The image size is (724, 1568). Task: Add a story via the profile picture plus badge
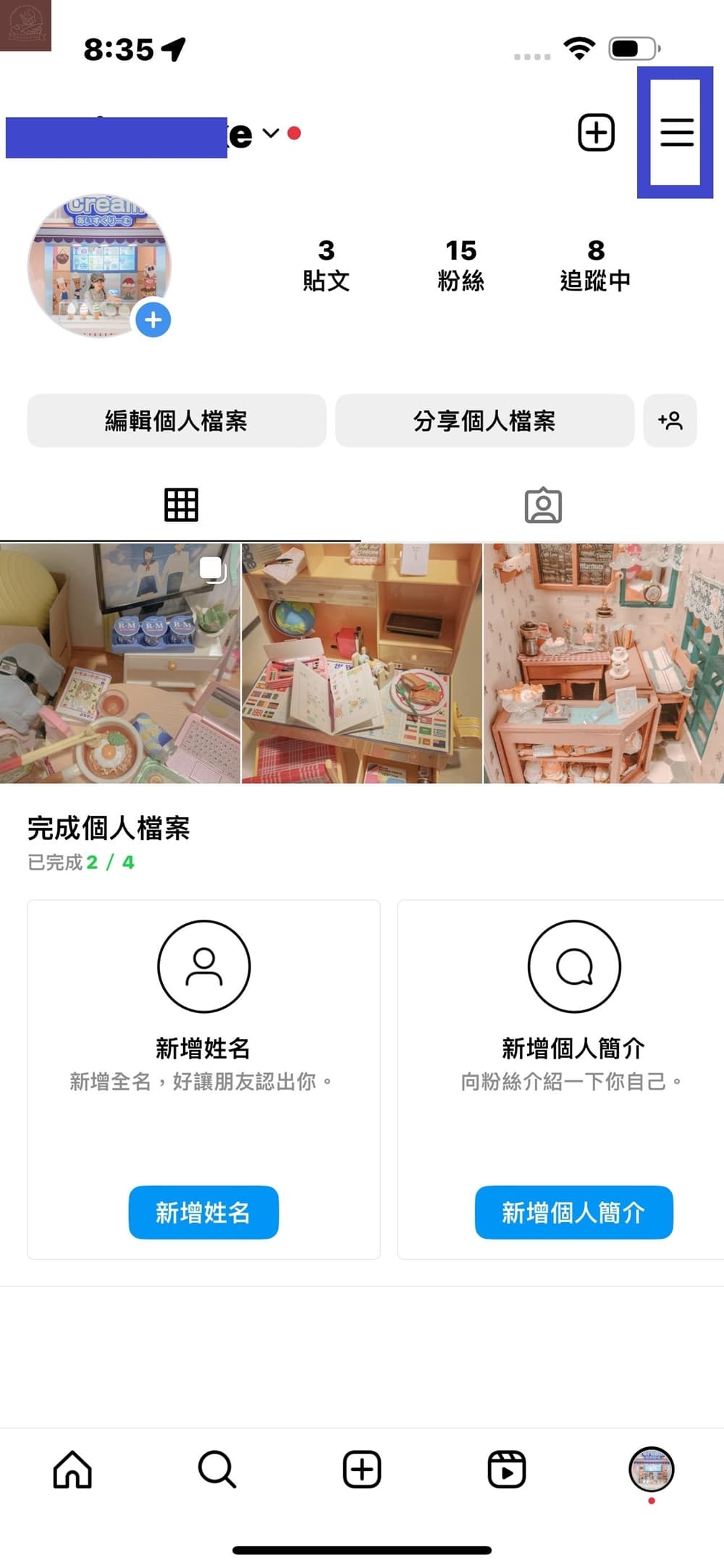153,319
